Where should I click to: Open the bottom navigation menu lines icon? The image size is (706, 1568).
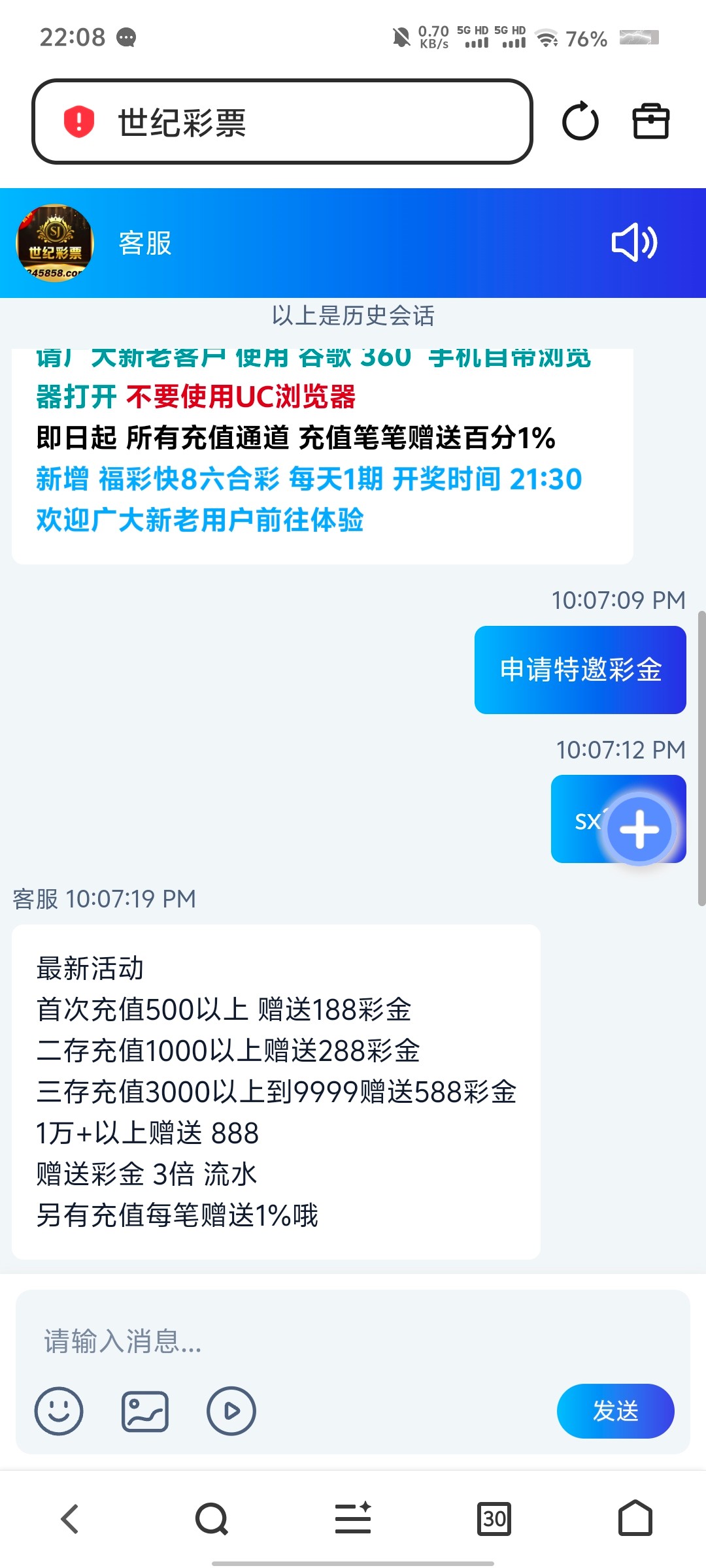pos(353,1519)
